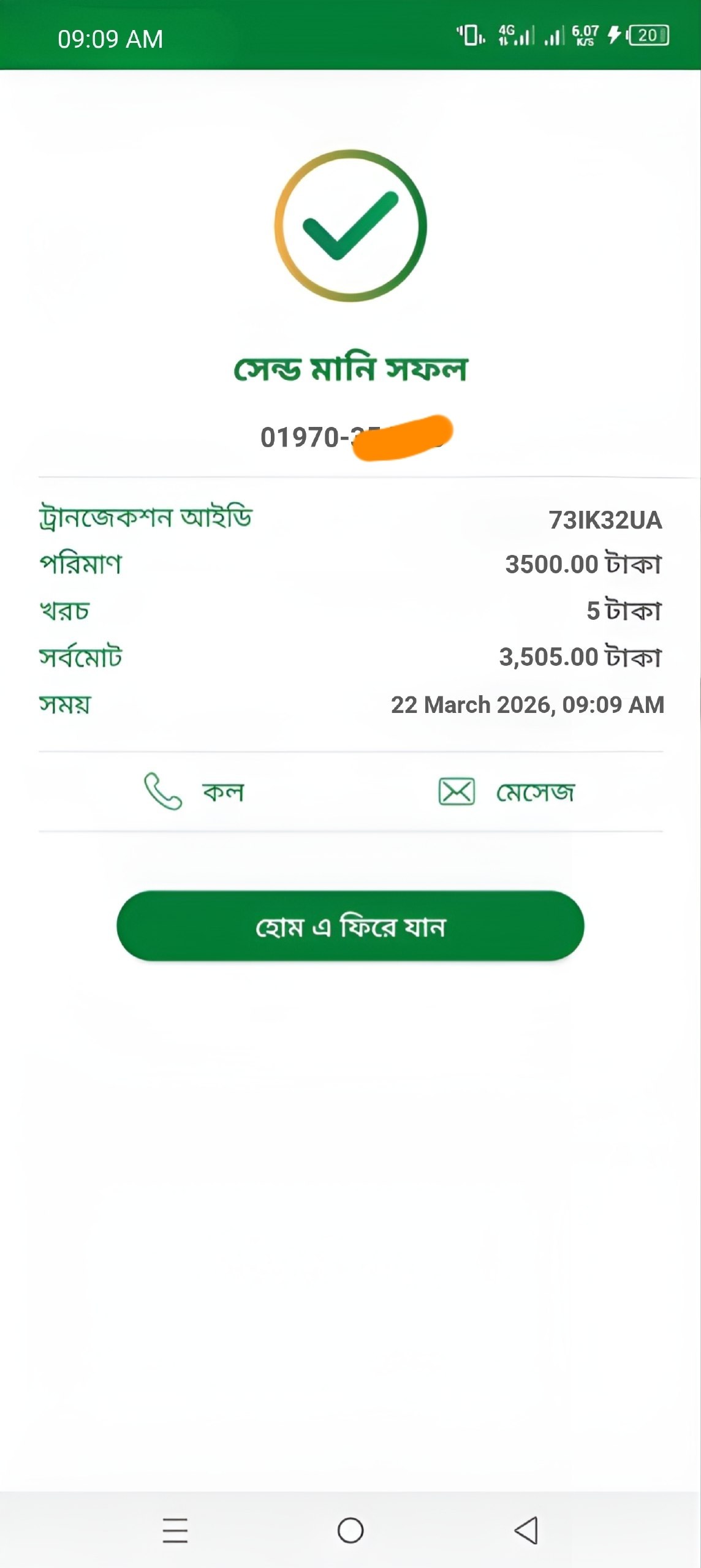Image resolution: width=701 pixels, height=1568 pixels.
Task: Call the recipient using কল button
Action: point(194,791)
